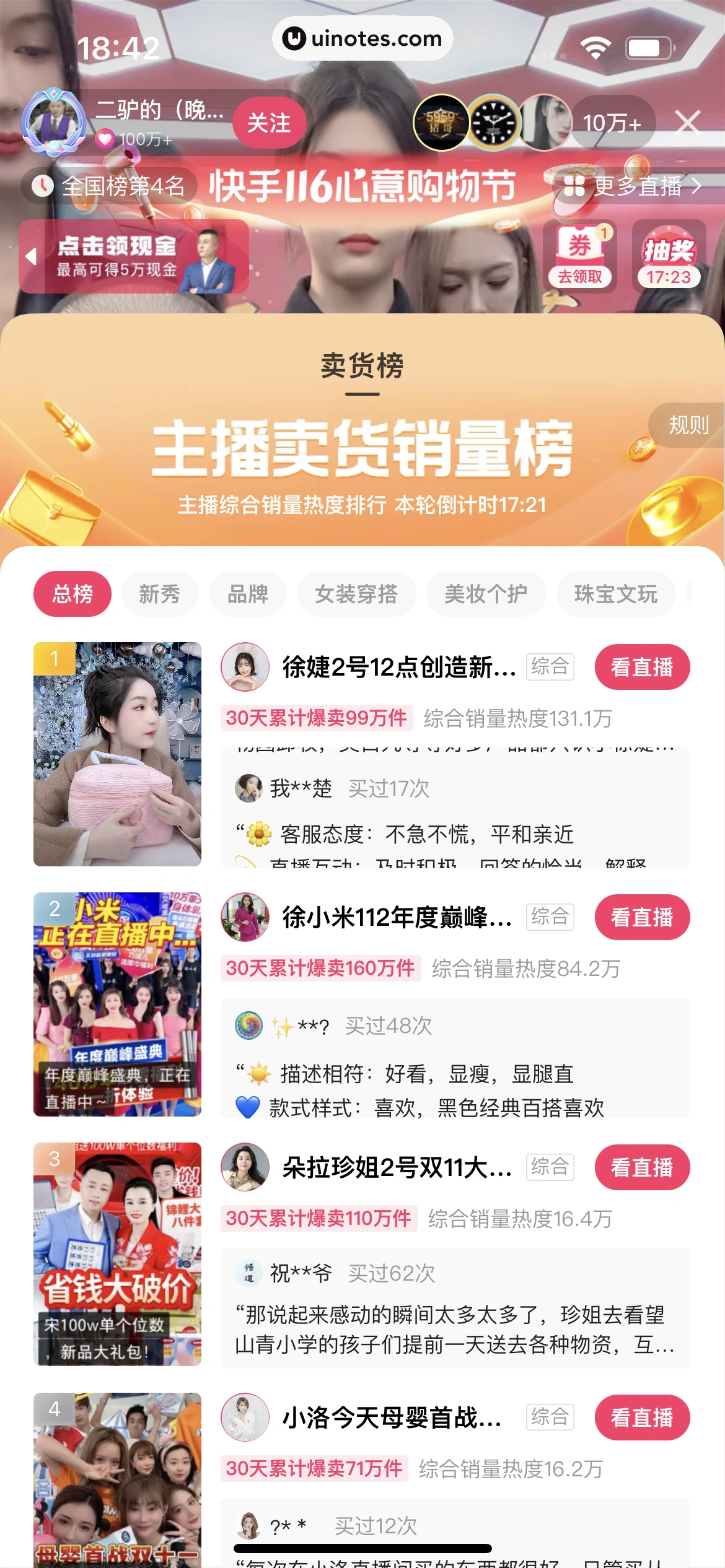Claim the coupon via 去领取
The image size is (725, 1568).
tap(580, 257)
